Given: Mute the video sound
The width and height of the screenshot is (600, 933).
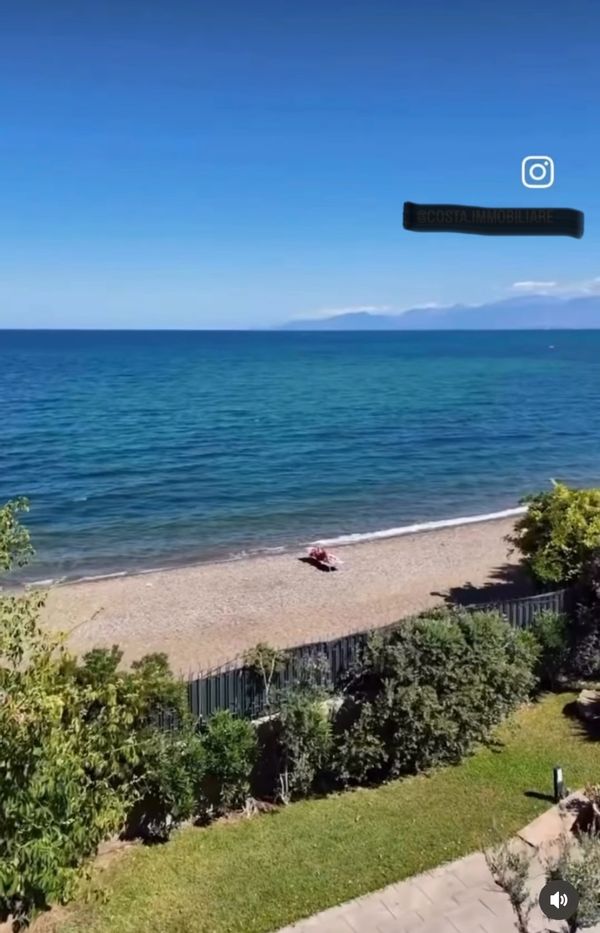Looking at the screenshot, I should coord(558,900).
